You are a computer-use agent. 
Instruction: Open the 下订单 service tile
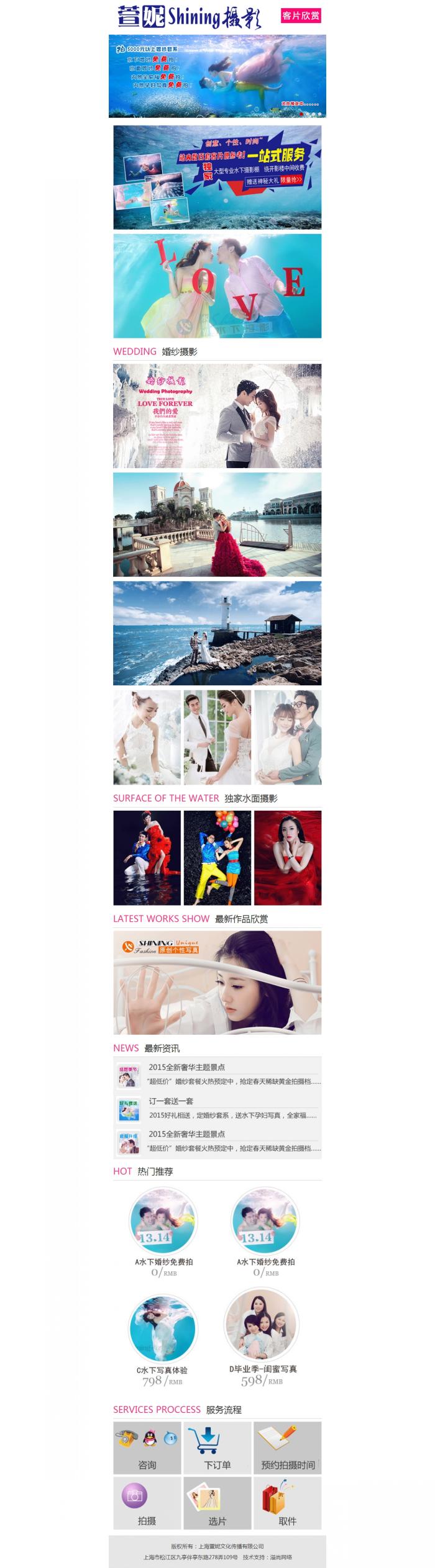[217, 1448]
